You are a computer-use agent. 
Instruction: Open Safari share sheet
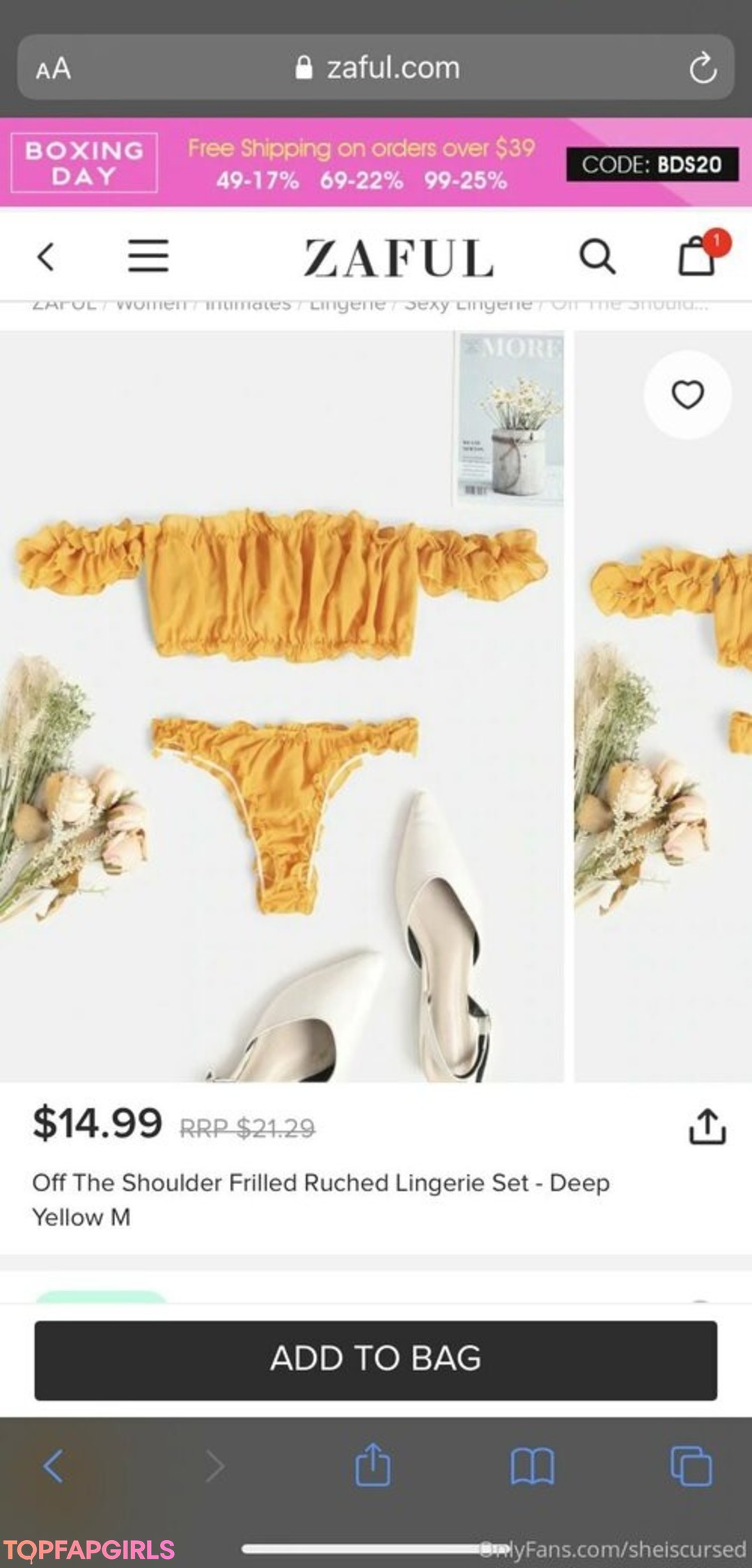click(x=373, y=1465)
